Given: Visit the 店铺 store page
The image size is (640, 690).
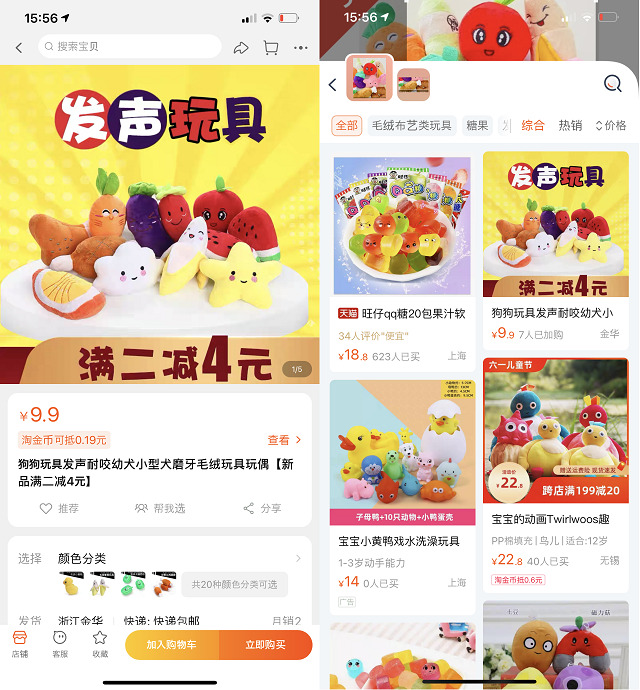Looking at the screenshot, I should [x=19, y=643].
